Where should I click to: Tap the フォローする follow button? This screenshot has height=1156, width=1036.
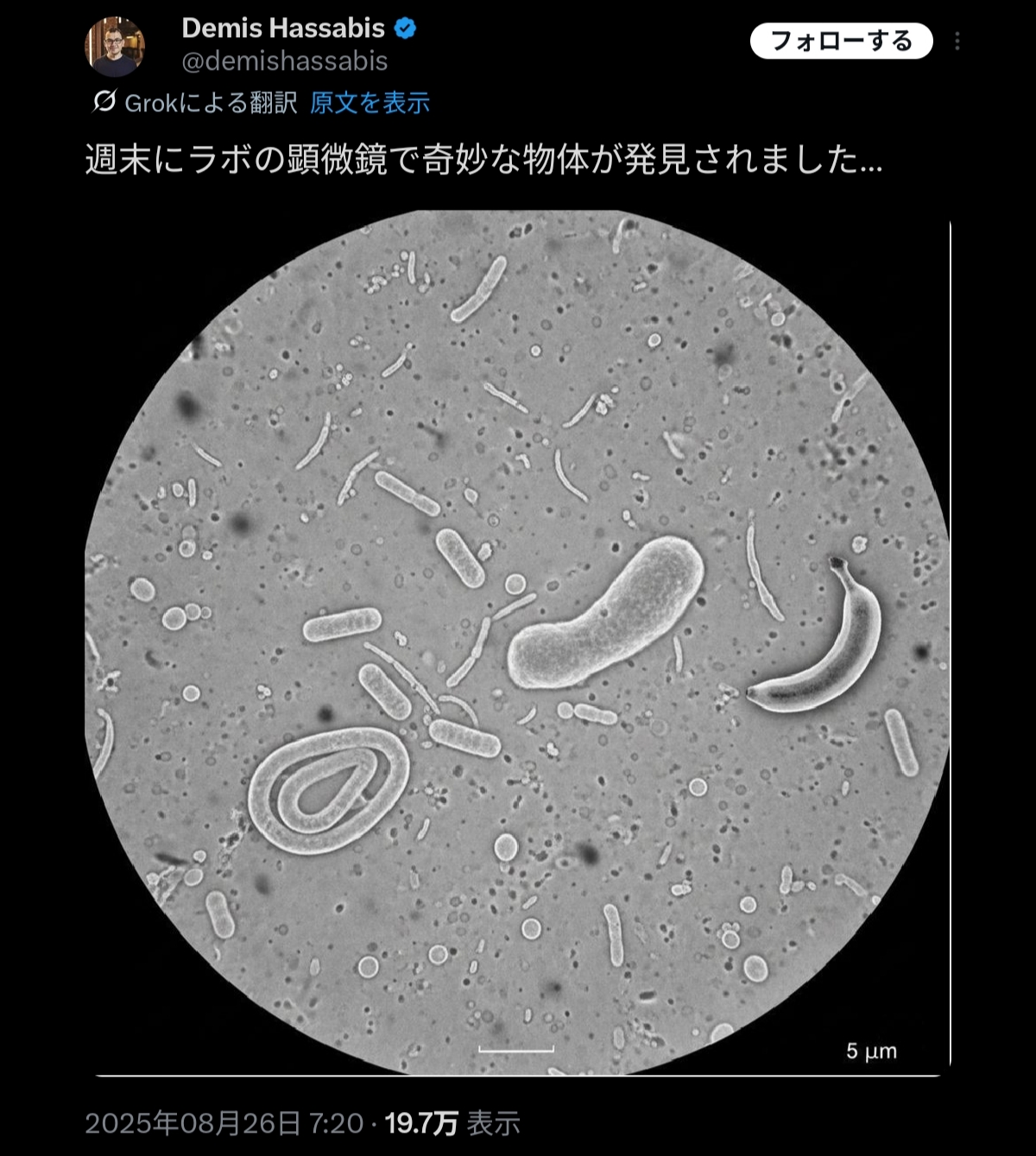(841, 41)
